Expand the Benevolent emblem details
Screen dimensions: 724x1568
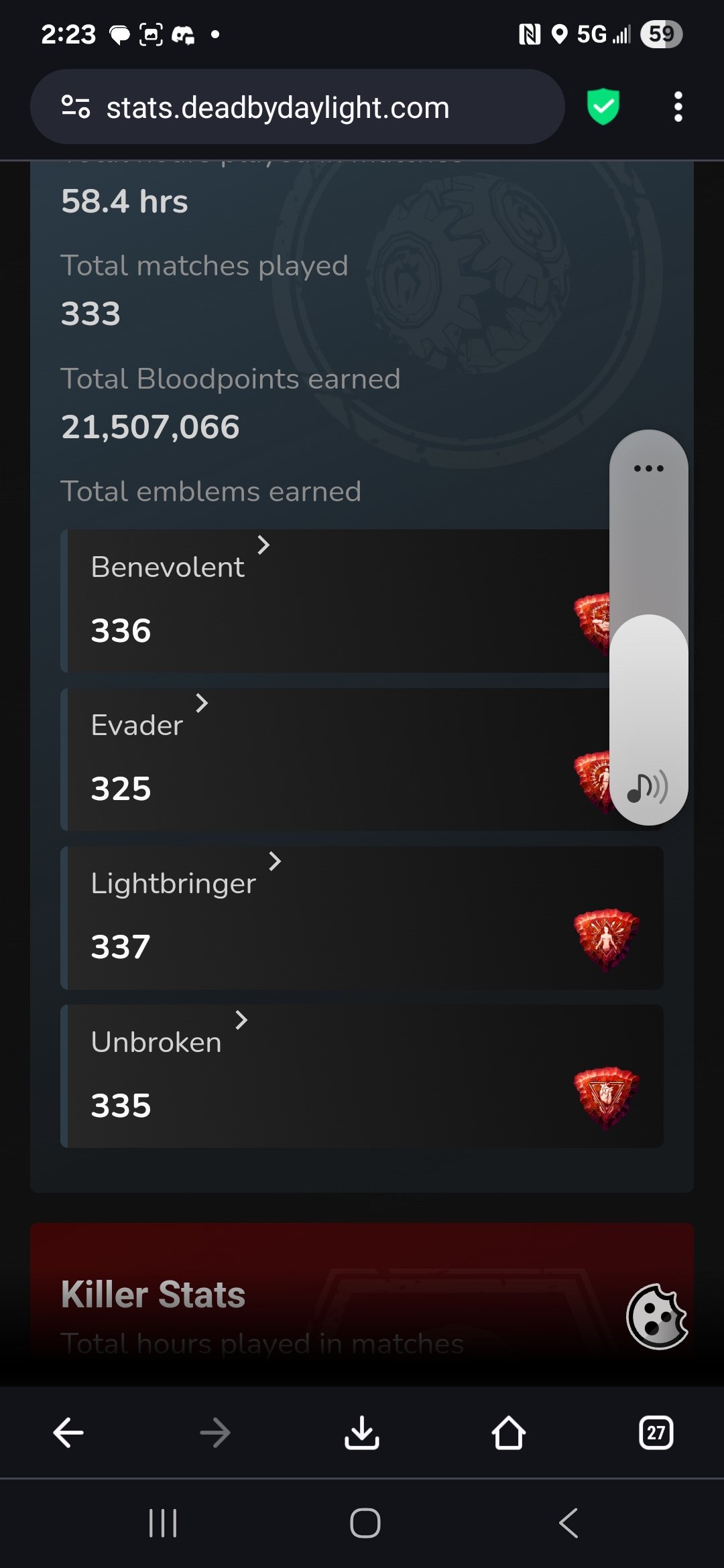point(263,545)
